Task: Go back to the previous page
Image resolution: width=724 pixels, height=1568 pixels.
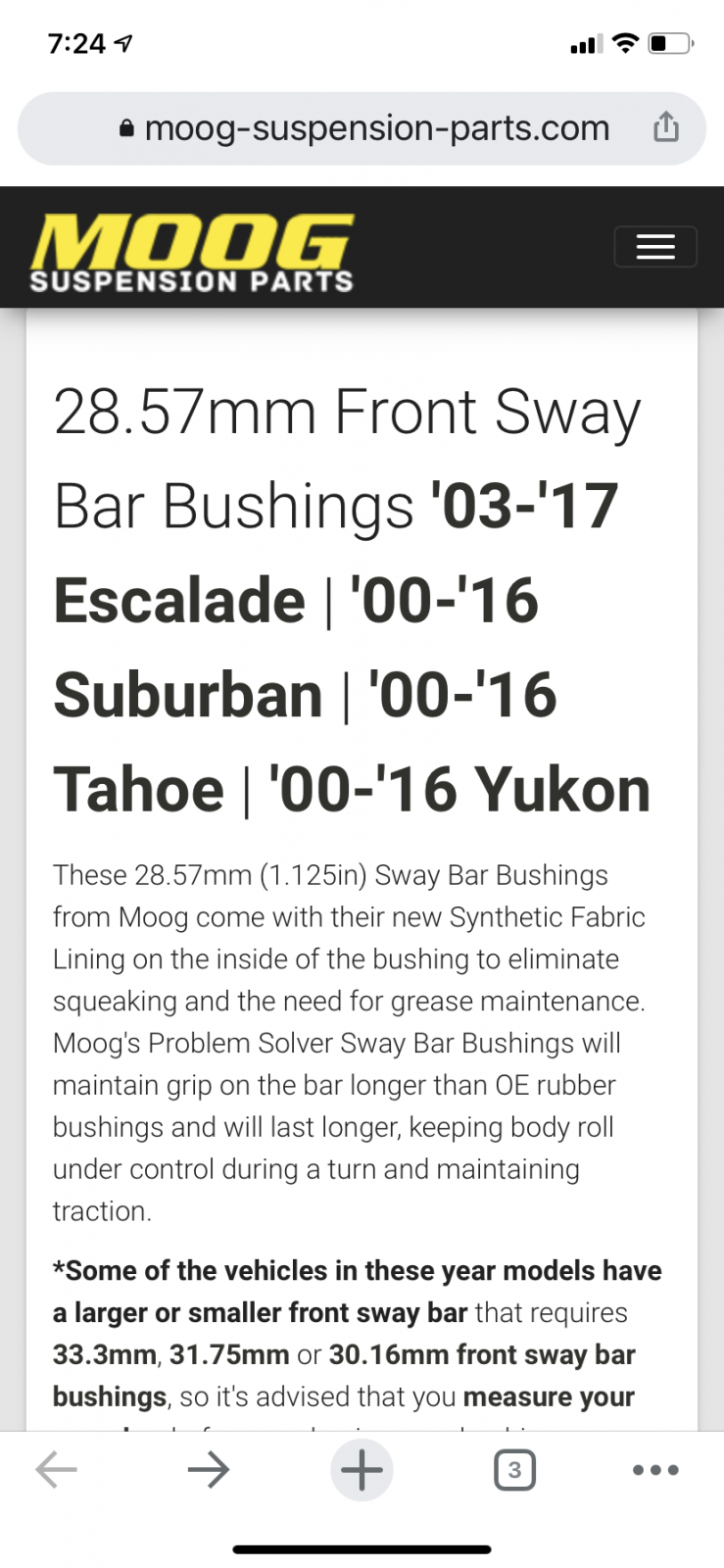Action: [57, 1470]
